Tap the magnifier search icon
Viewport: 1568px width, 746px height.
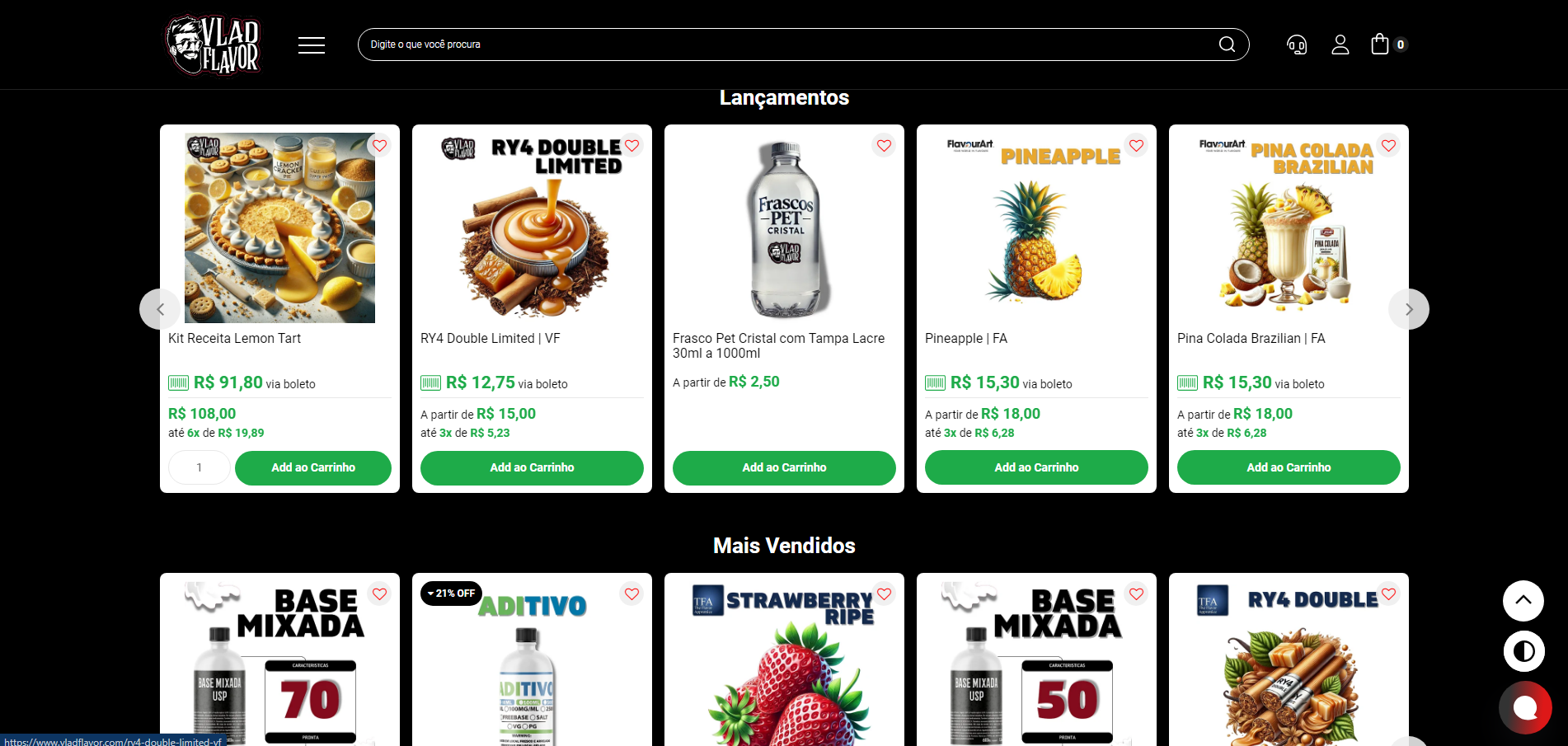(1227, 45)
